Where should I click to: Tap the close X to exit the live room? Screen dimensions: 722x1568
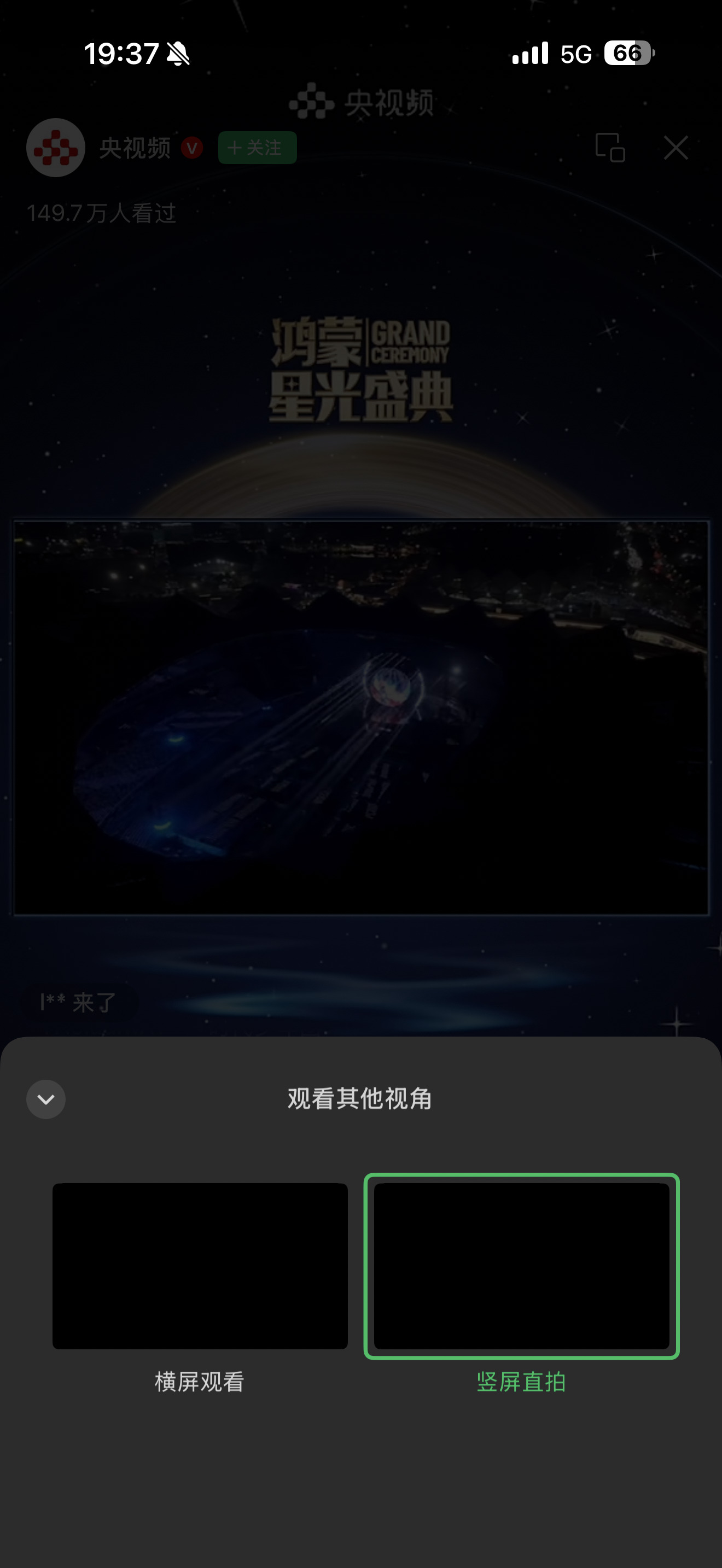click(675, 148)
